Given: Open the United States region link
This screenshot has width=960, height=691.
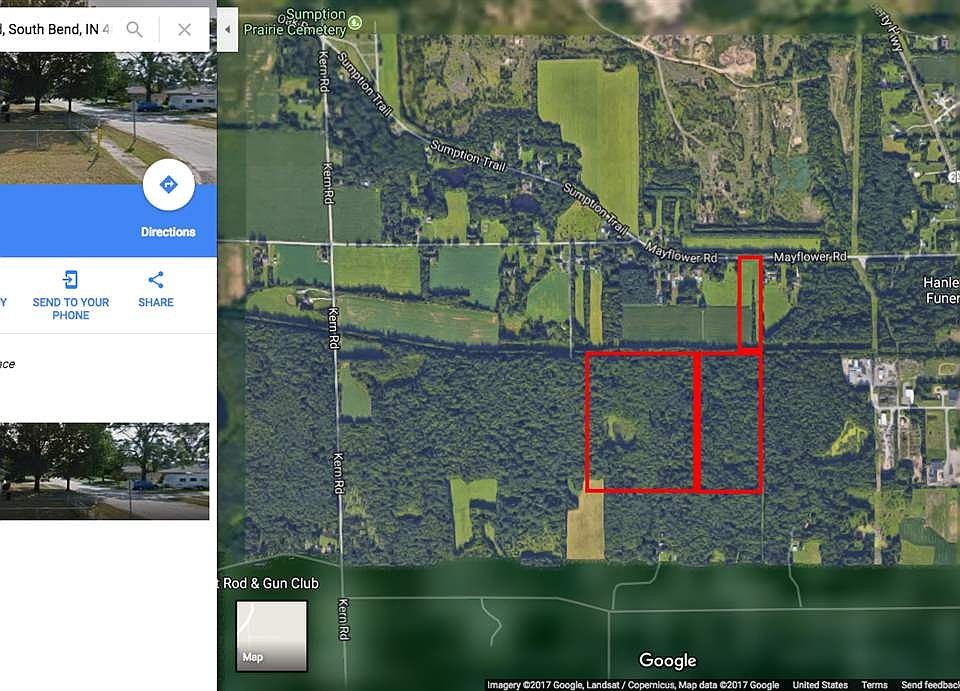Looking at the screenshot, I should 820,685.
